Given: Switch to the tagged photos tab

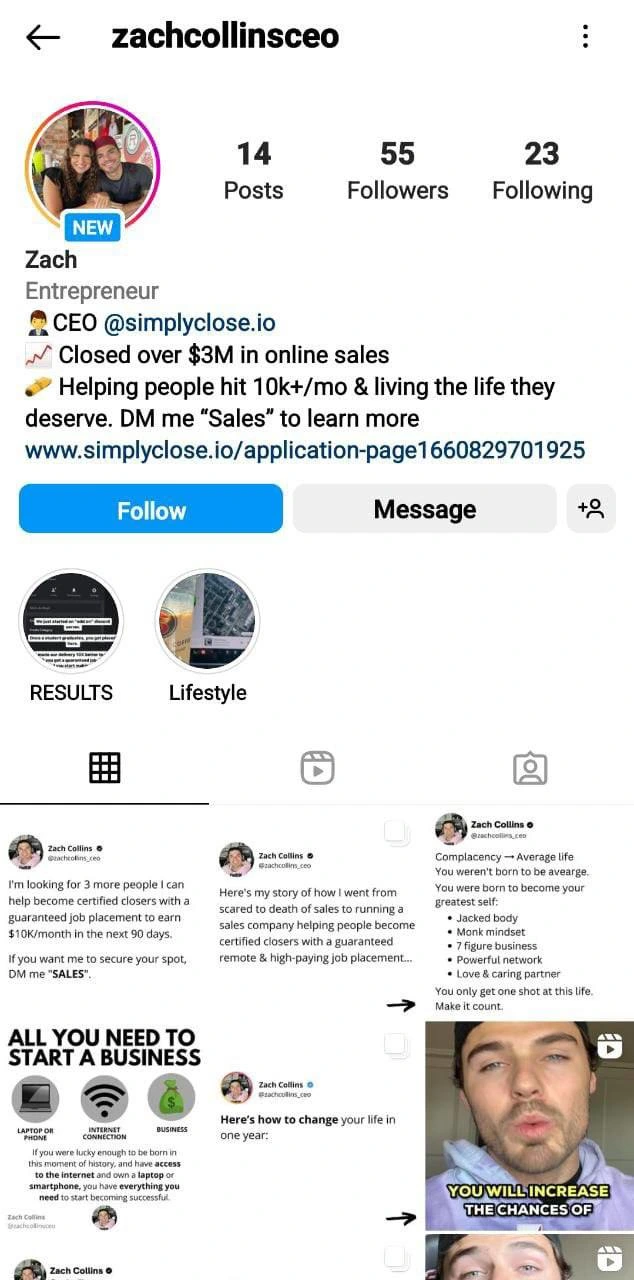Looking at the screenshot, I should (x=529, y=768).
